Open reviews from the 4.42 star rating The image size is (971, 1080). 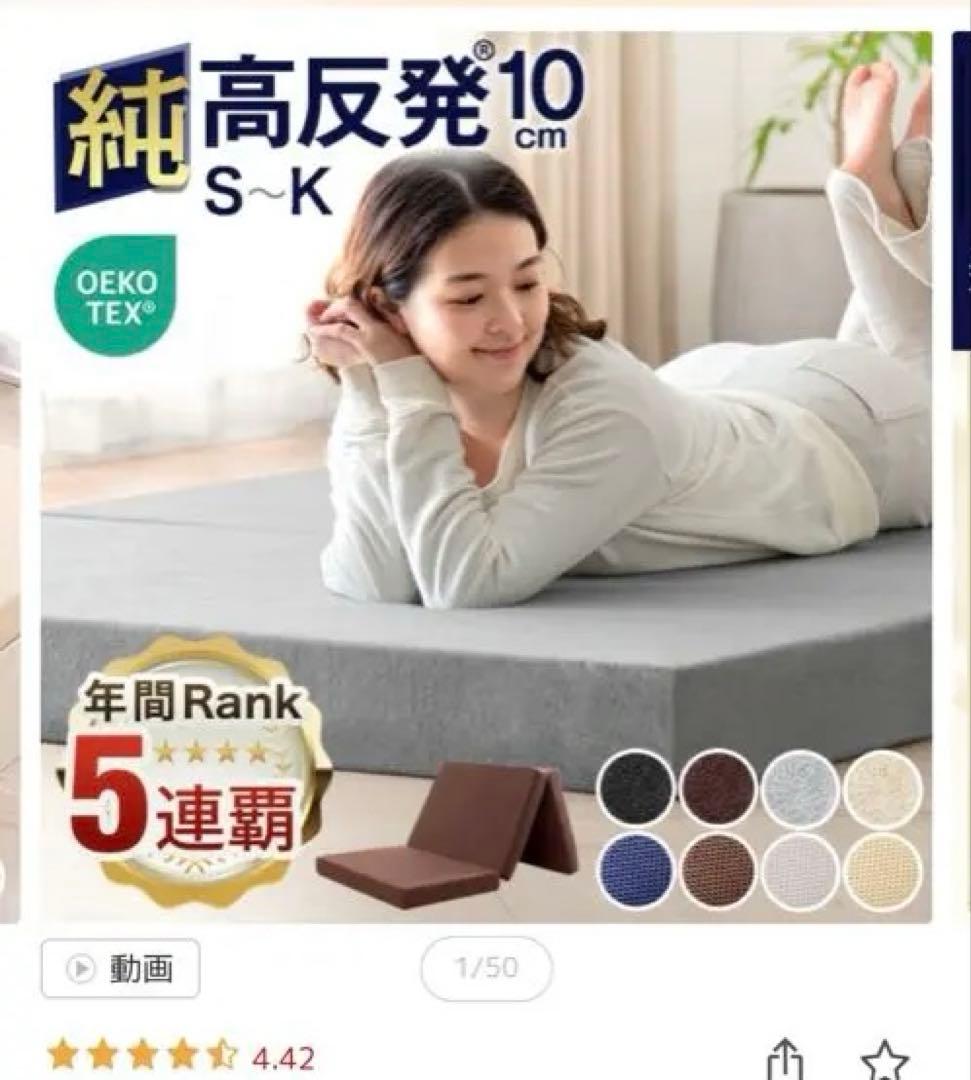(x=180, y=1057)
